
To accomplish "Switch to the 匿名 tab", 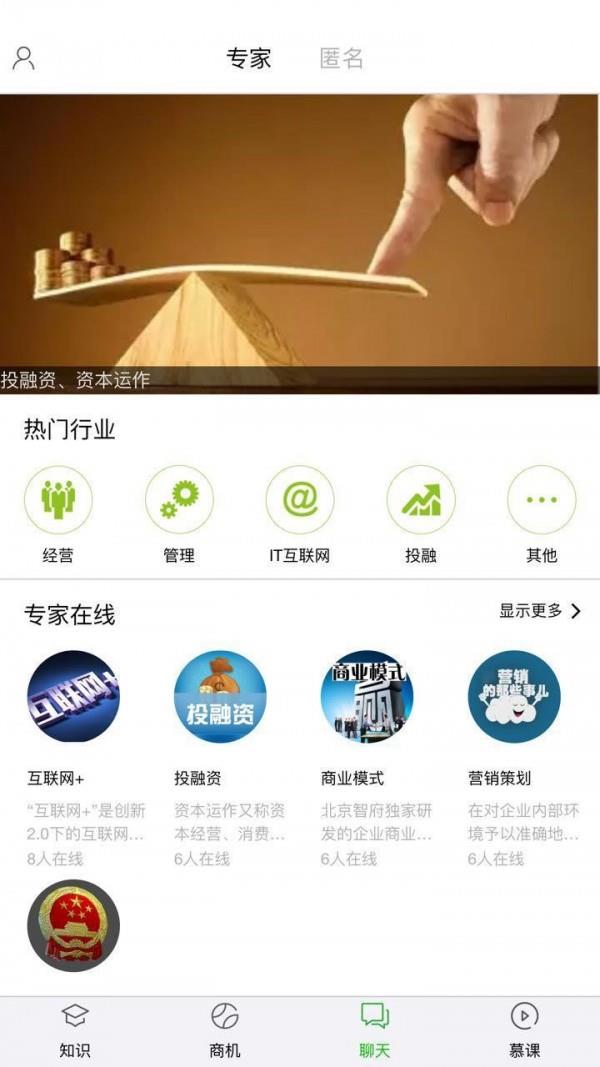I will [x=341, y=58].
